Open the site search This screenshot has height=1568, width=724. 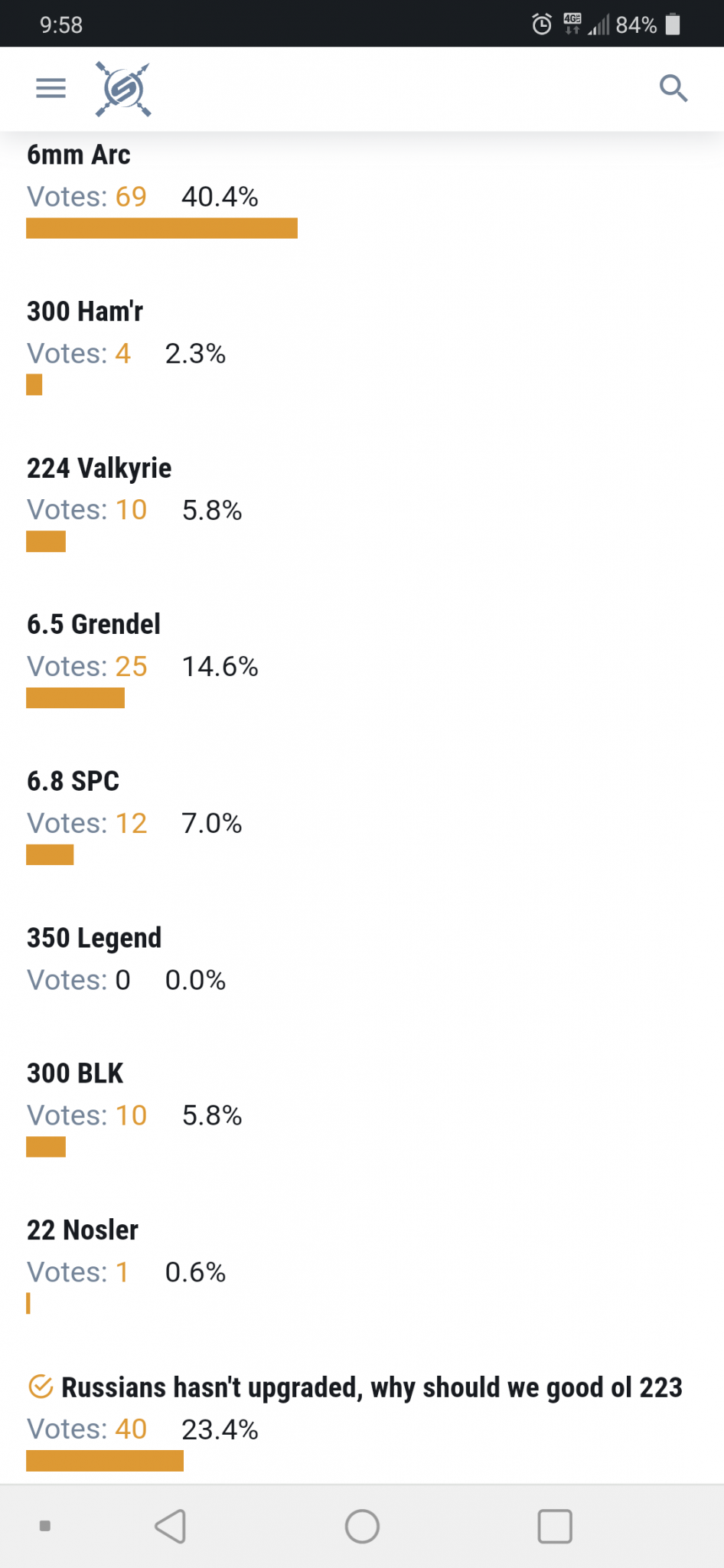[673, 88]
